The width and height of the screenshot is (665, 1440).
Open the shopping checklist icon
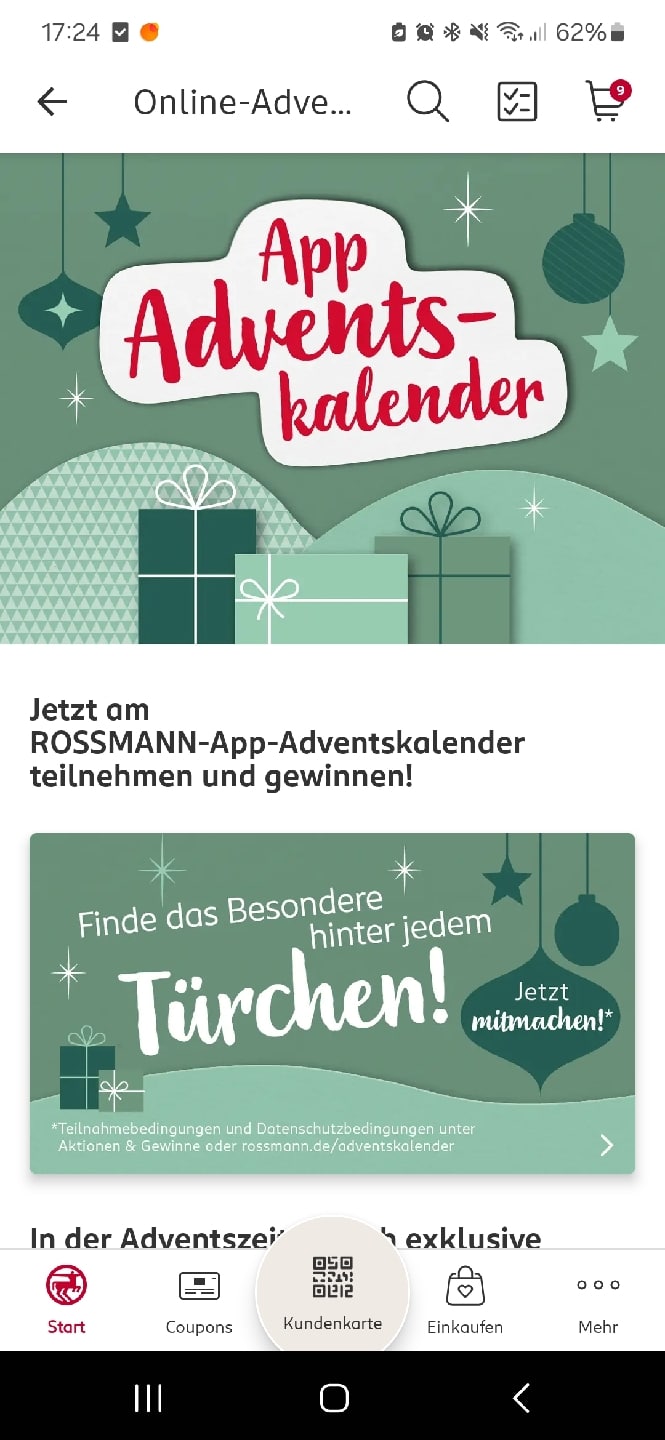coord(517,101)
